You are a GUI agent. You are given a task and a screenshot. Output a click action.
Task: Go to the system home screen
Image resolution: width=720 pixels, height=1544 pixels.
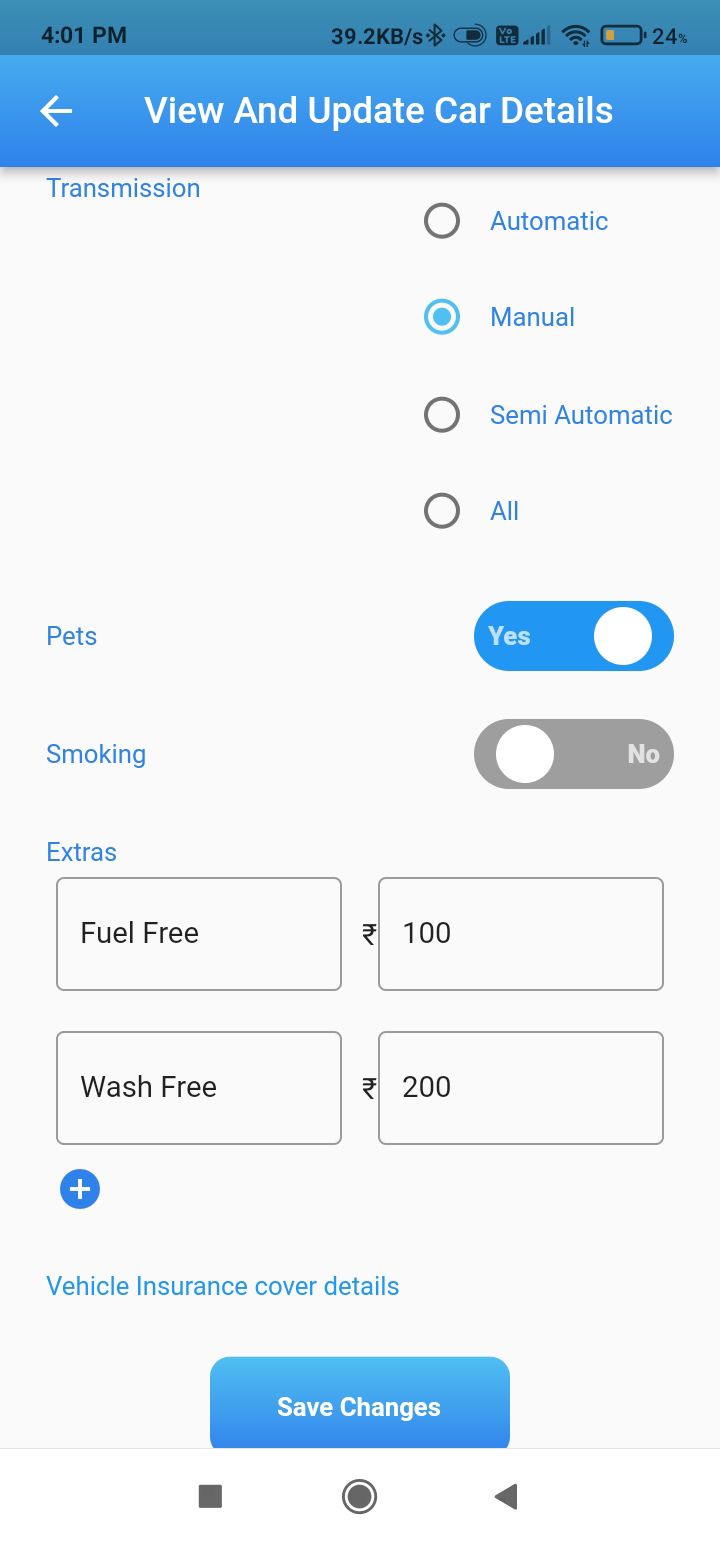point(359,1496)
